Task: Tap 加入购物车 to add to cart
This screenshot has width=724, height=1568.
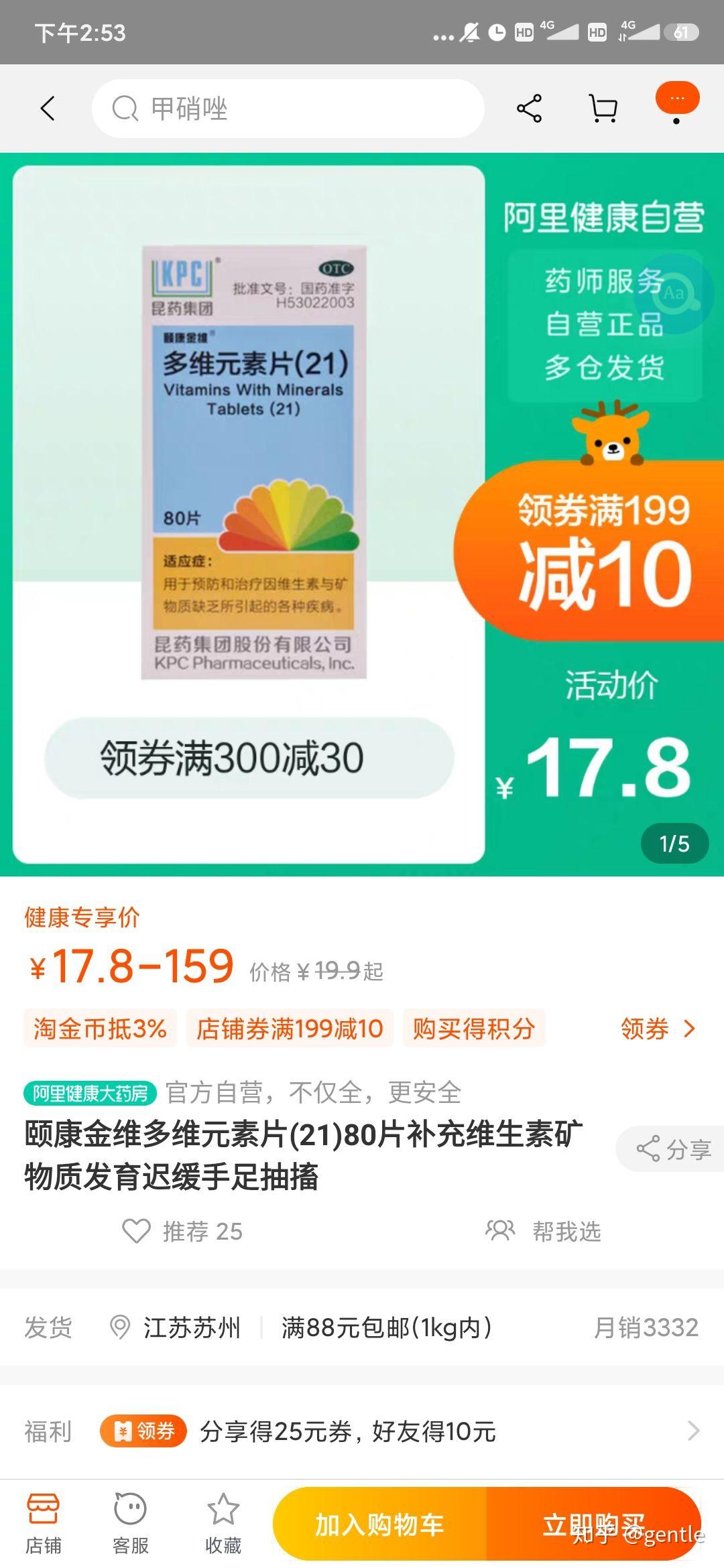Action: (x=379, y=1524)
